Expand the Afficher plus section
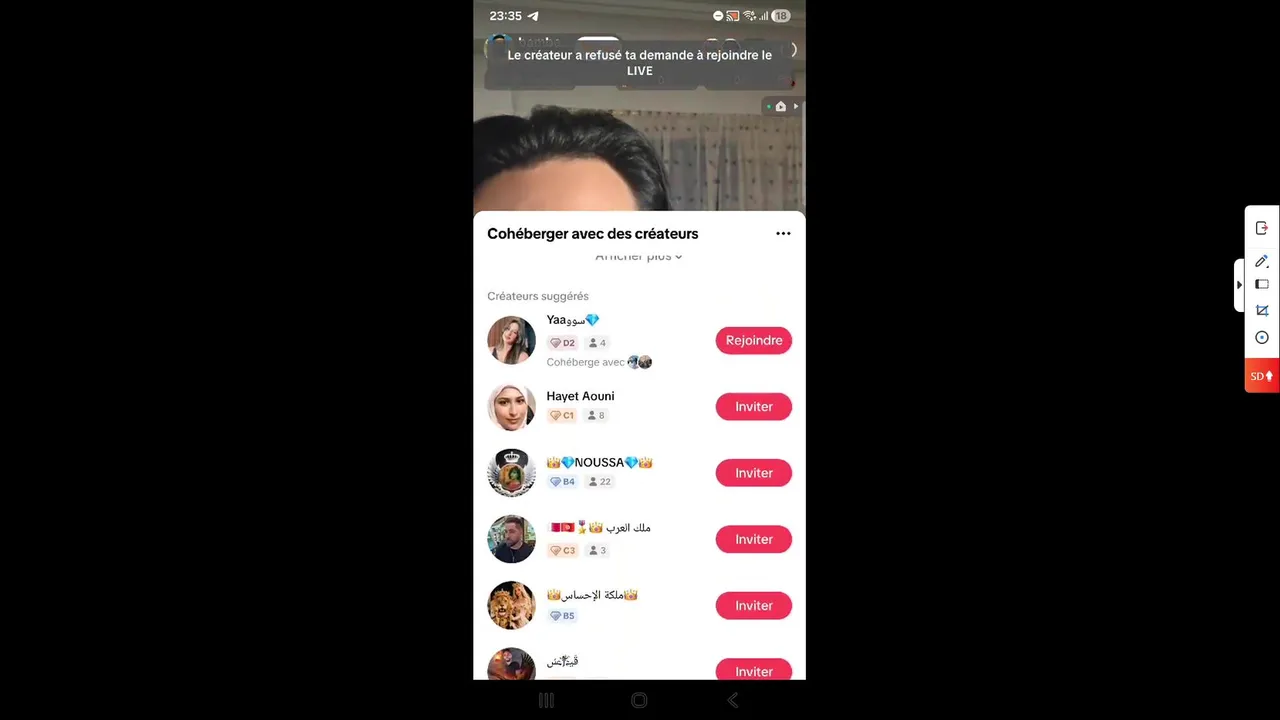1280x720 pixels. pyautogui.click(x=638, y=258)
